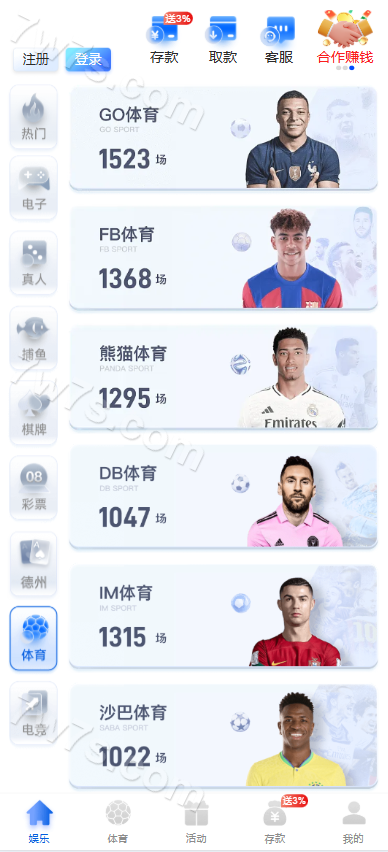
Task: Open 取款 withdrawal
Action: click(x=223, y=40)
